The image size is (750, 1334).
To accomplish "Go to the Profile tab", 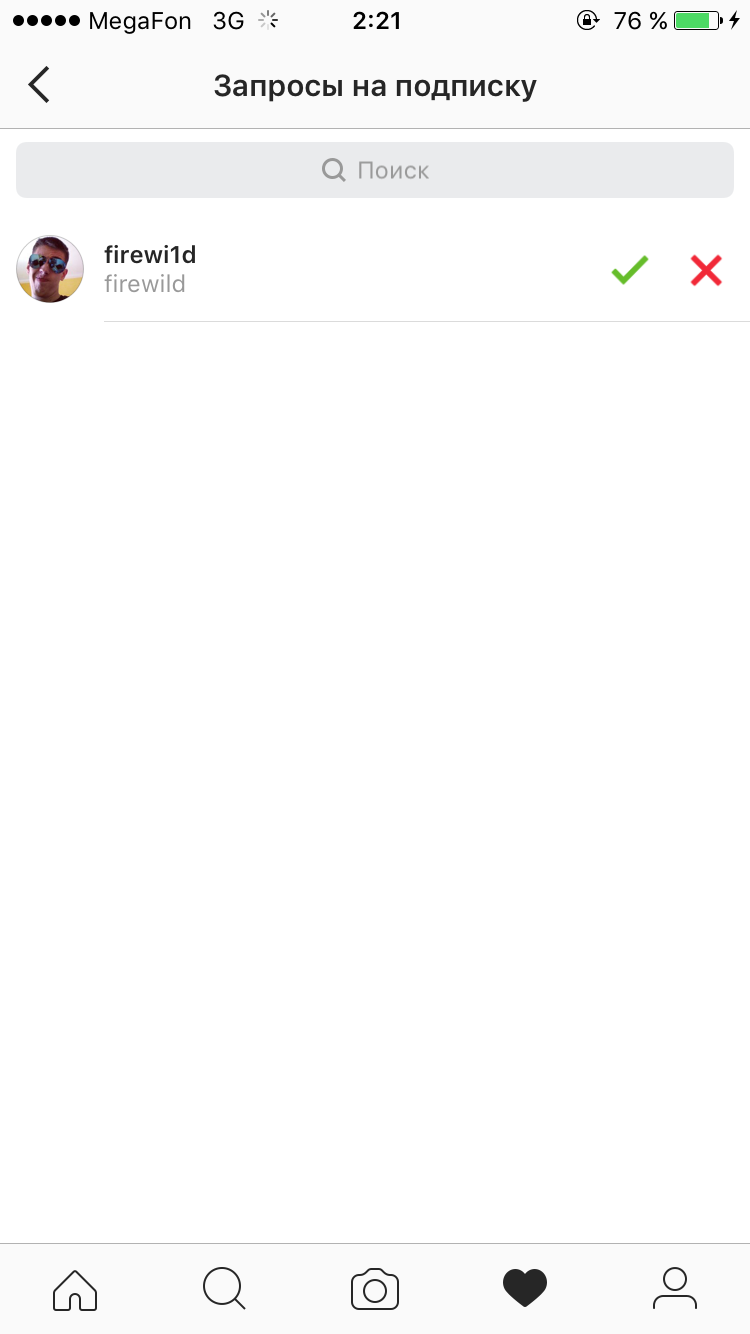I will (x=675, y=1289).
